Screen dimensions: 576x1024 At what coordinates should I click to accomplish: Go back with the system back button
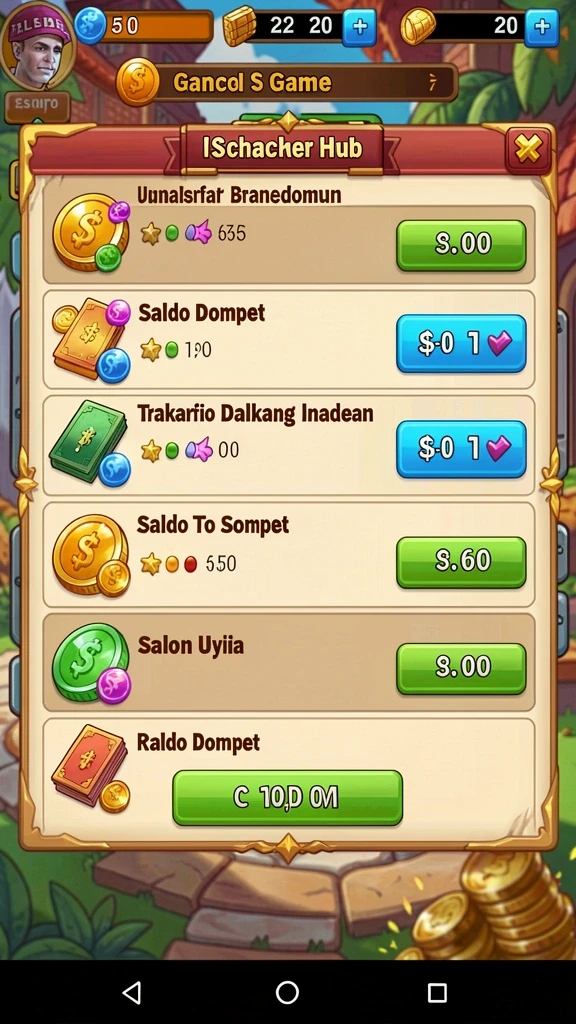pyautogui.click(x=132, y=992)
